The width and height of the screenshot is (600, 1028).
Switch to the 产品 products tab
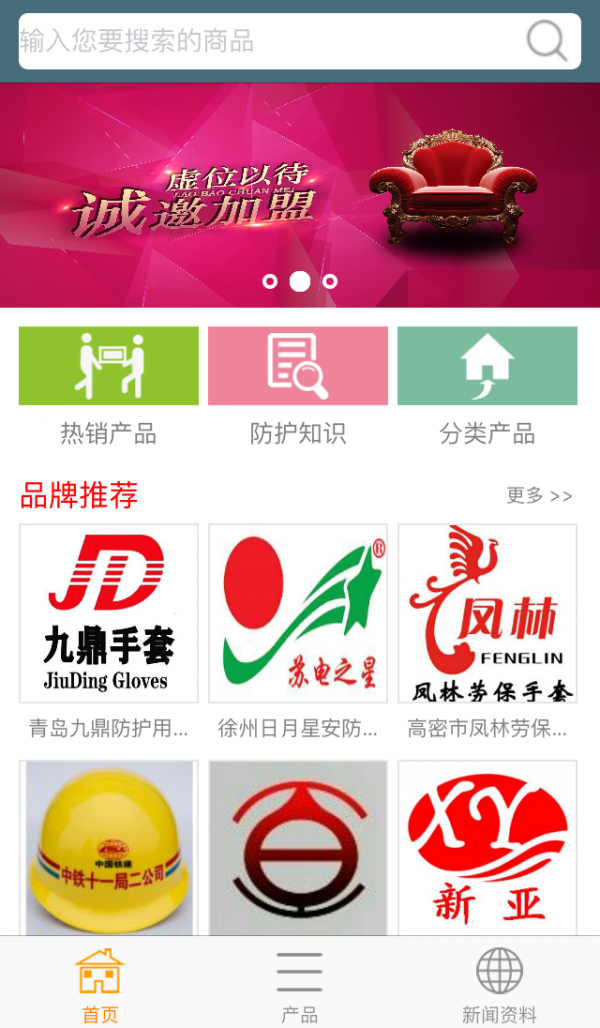point(299,985)
